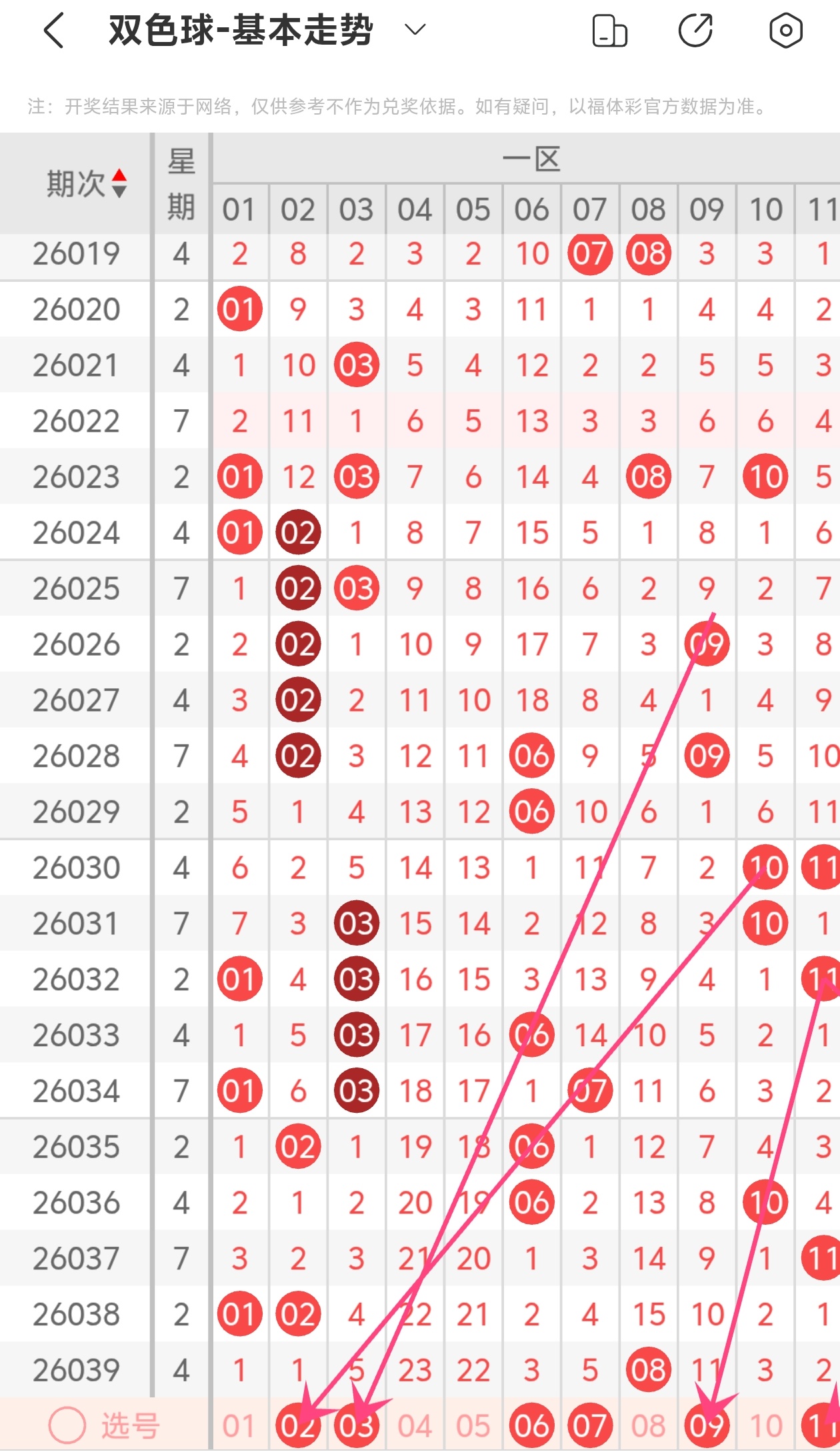Expand the 双色球-基本走势 chart type dropdown
The height and width of the screenshot is (1456, 840).
(415, 30)
